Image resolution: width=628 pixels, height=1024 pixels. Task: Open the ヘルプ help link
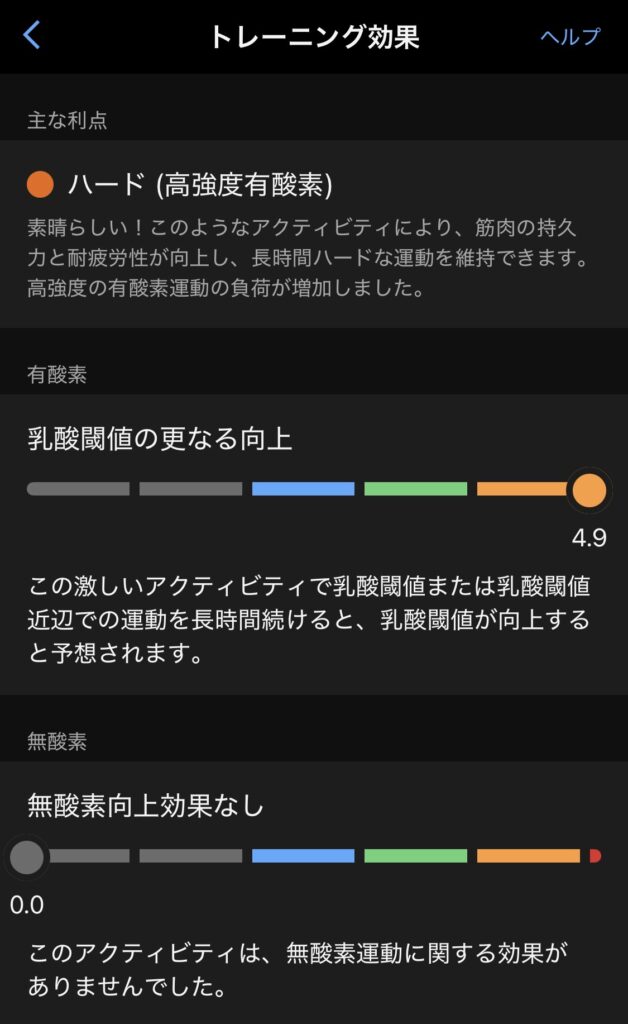pyautogui.click(x=570, y=37)
